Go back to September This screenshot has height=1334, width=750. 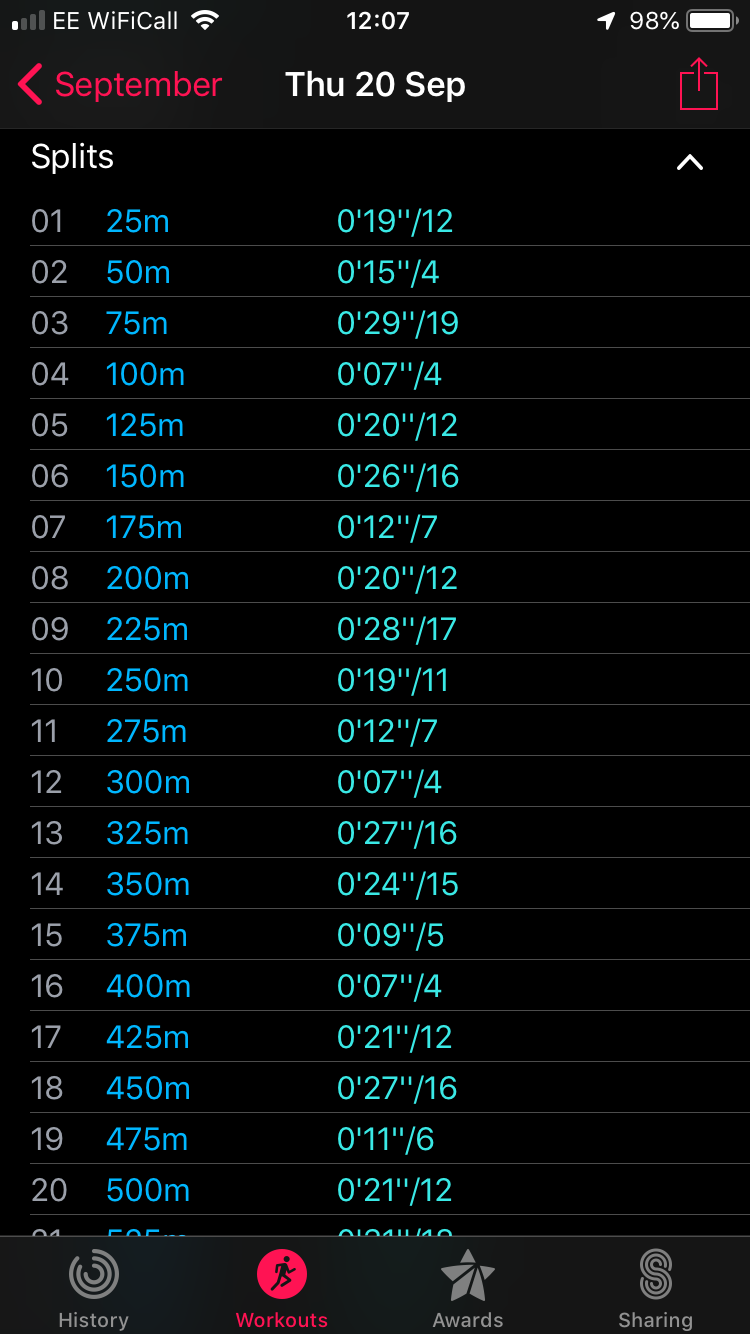click(120, 85)
